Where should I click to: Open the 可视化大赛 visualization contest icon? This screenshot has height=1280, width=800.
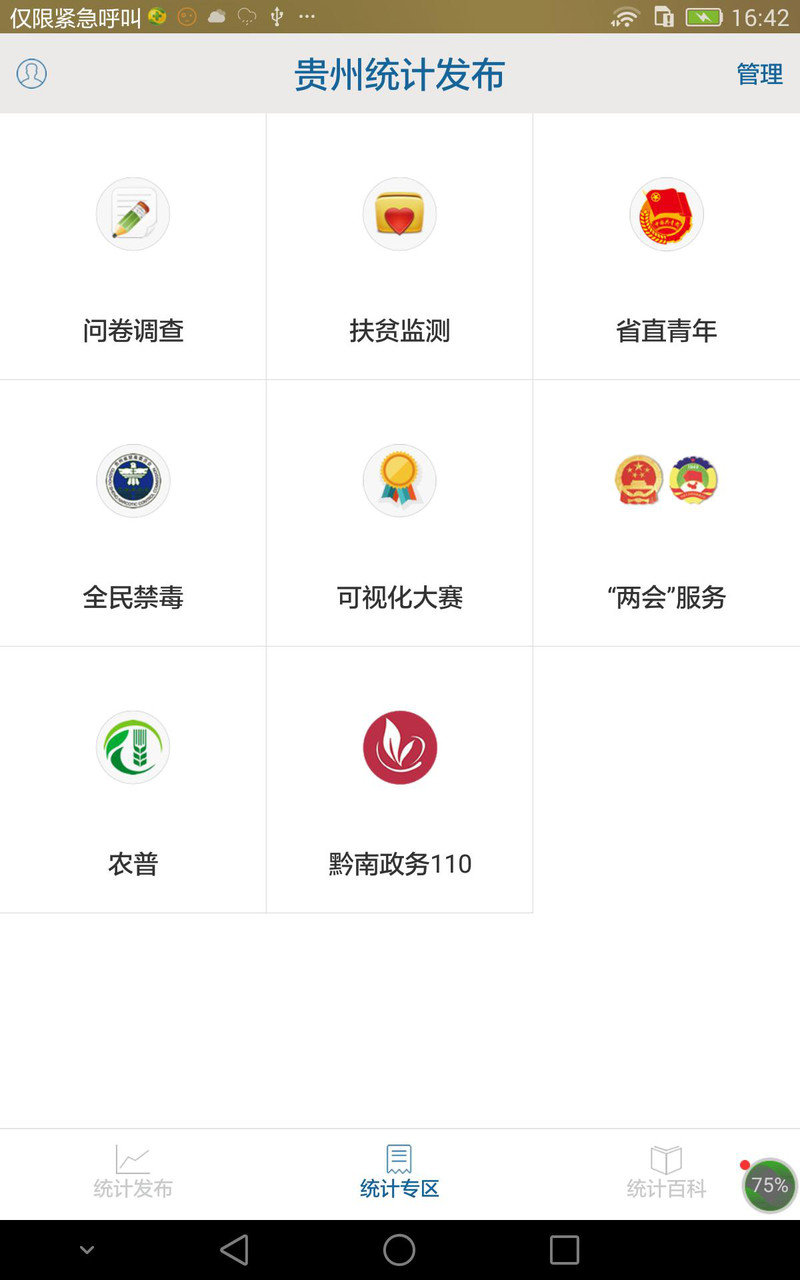[x=399, y=480]
